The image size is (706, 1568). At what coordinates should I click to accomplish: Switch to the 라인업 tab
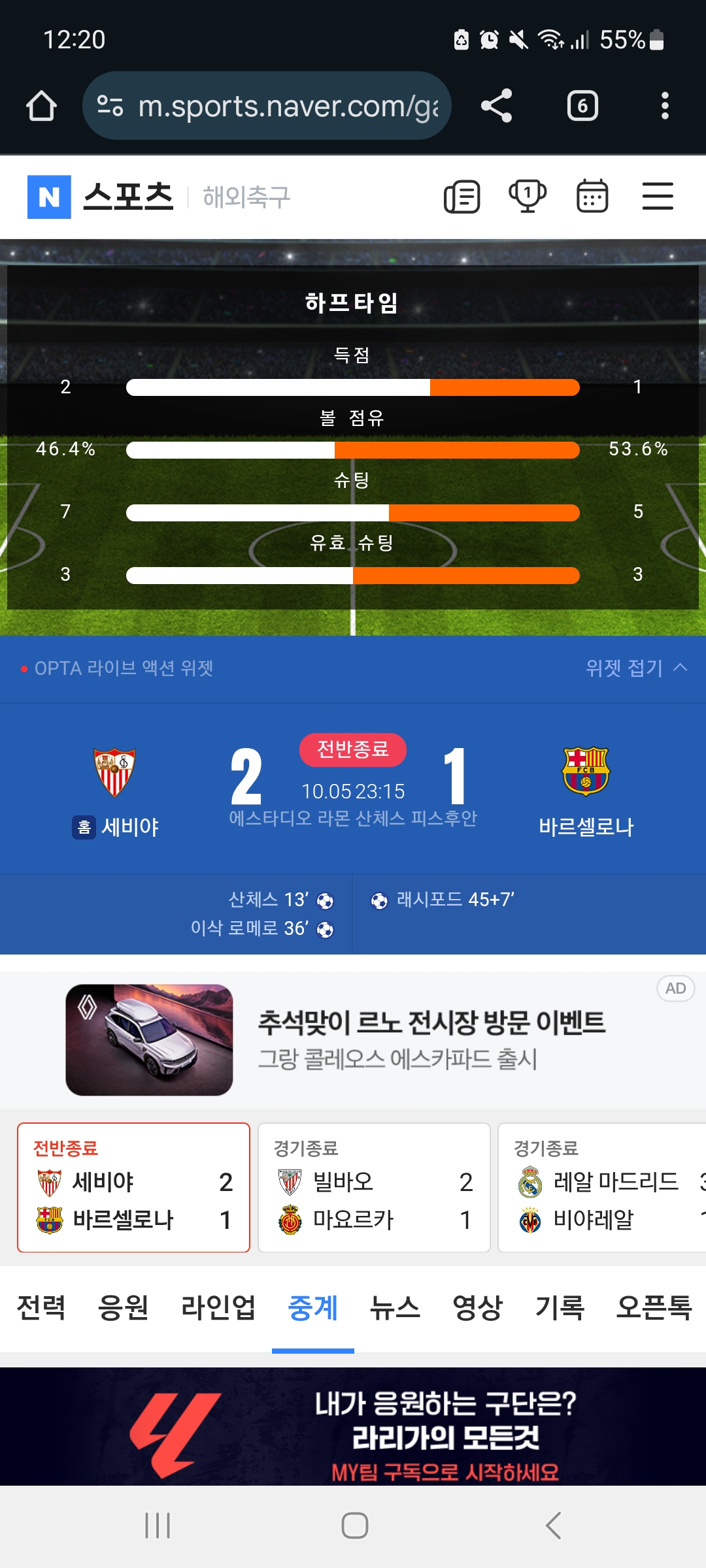coord(218,1308)
